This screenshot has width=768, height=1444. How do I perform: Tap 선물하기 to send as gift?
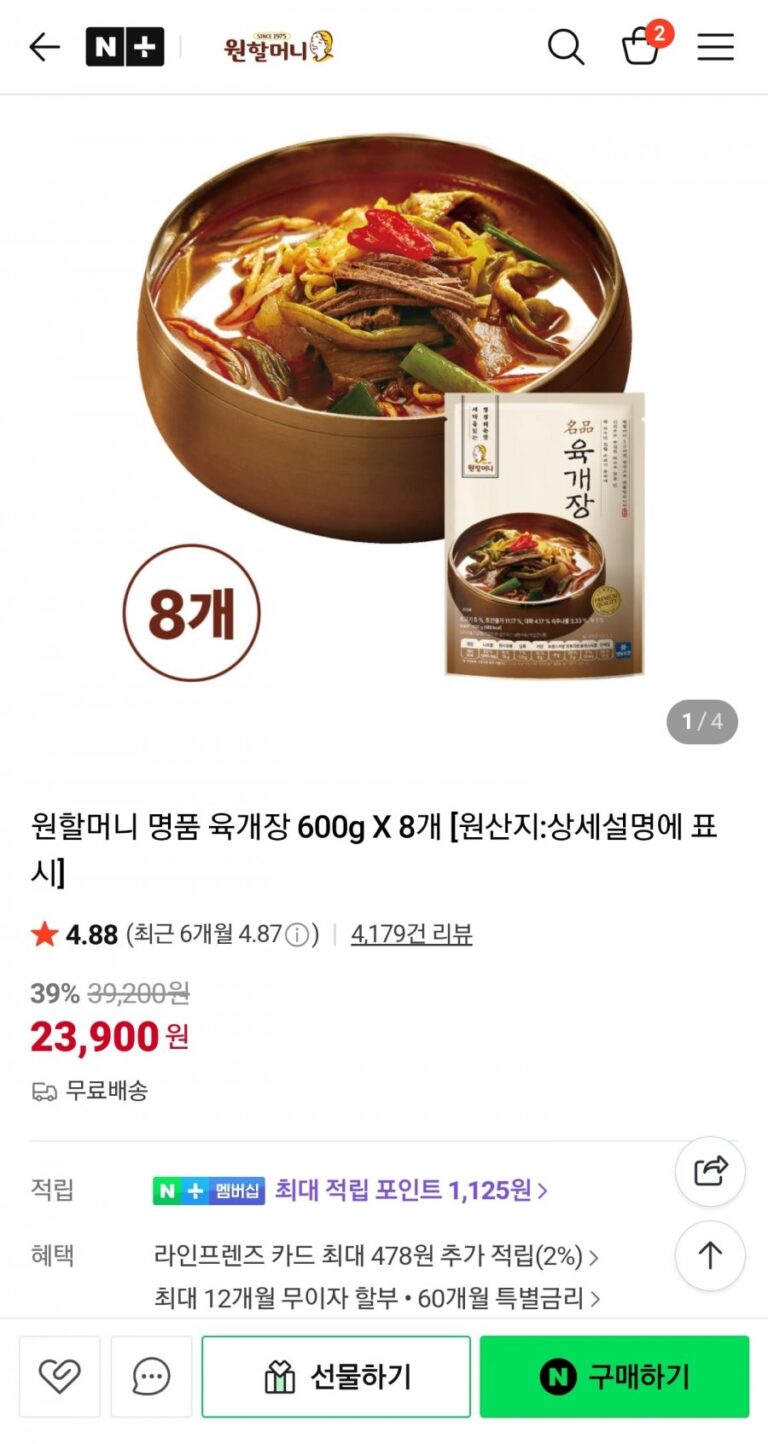click(x=336, y=1377)
